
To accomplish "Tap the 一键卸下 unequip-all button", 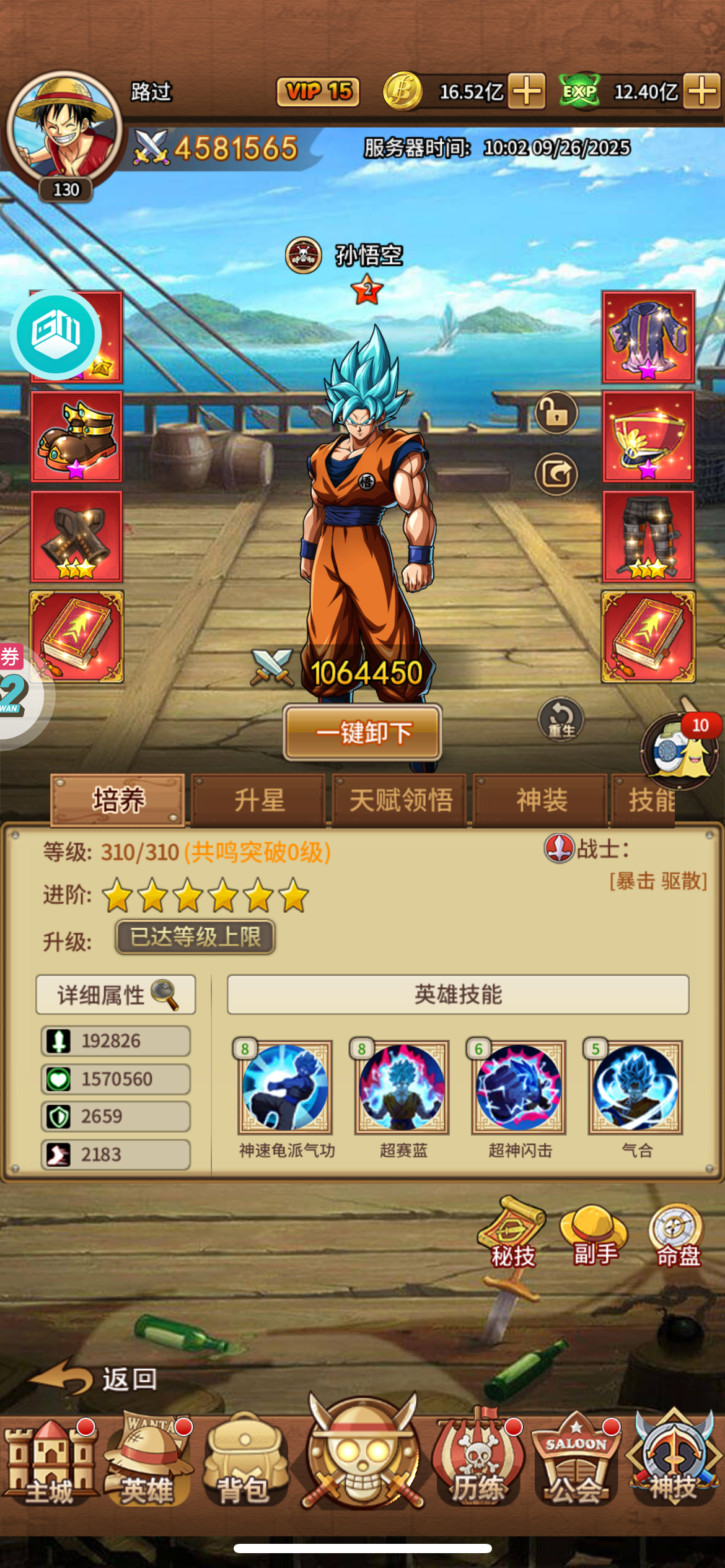I will coord(362,733).
